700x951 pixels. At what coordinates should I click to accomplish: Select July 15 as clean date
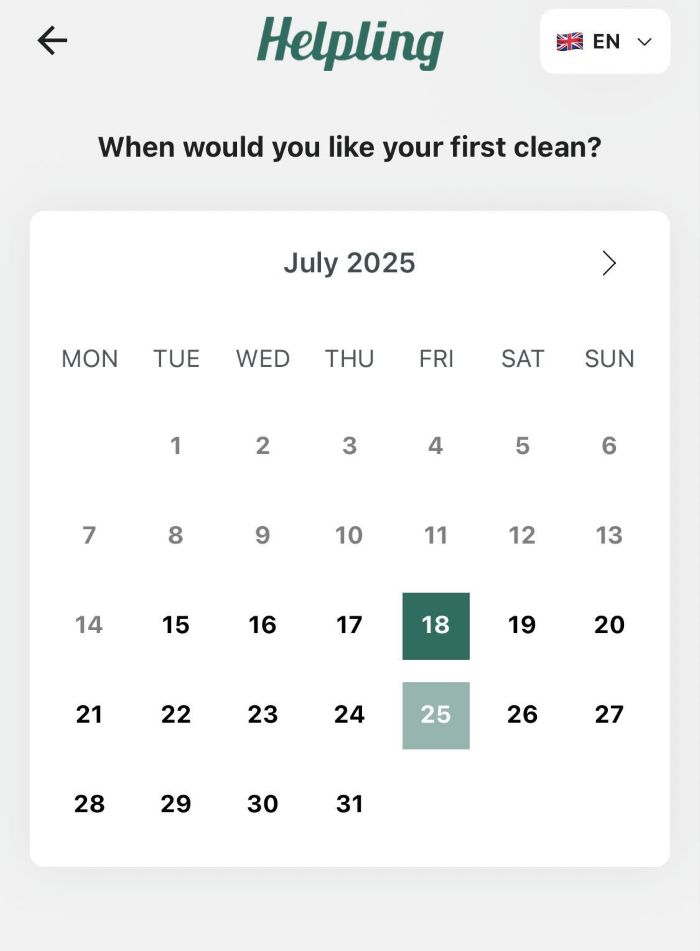click(x=176, y=625)
